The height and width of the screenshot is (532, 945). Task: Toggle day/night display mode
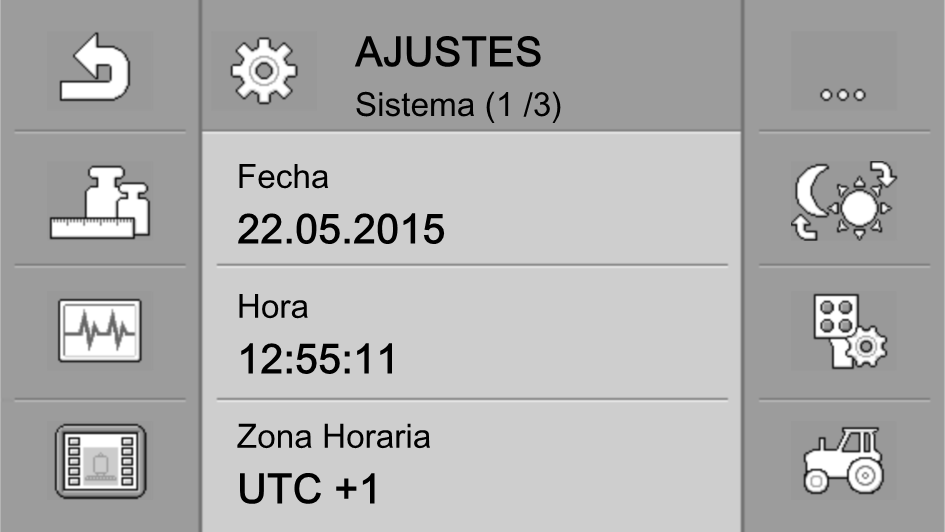(x=843, y=203)
